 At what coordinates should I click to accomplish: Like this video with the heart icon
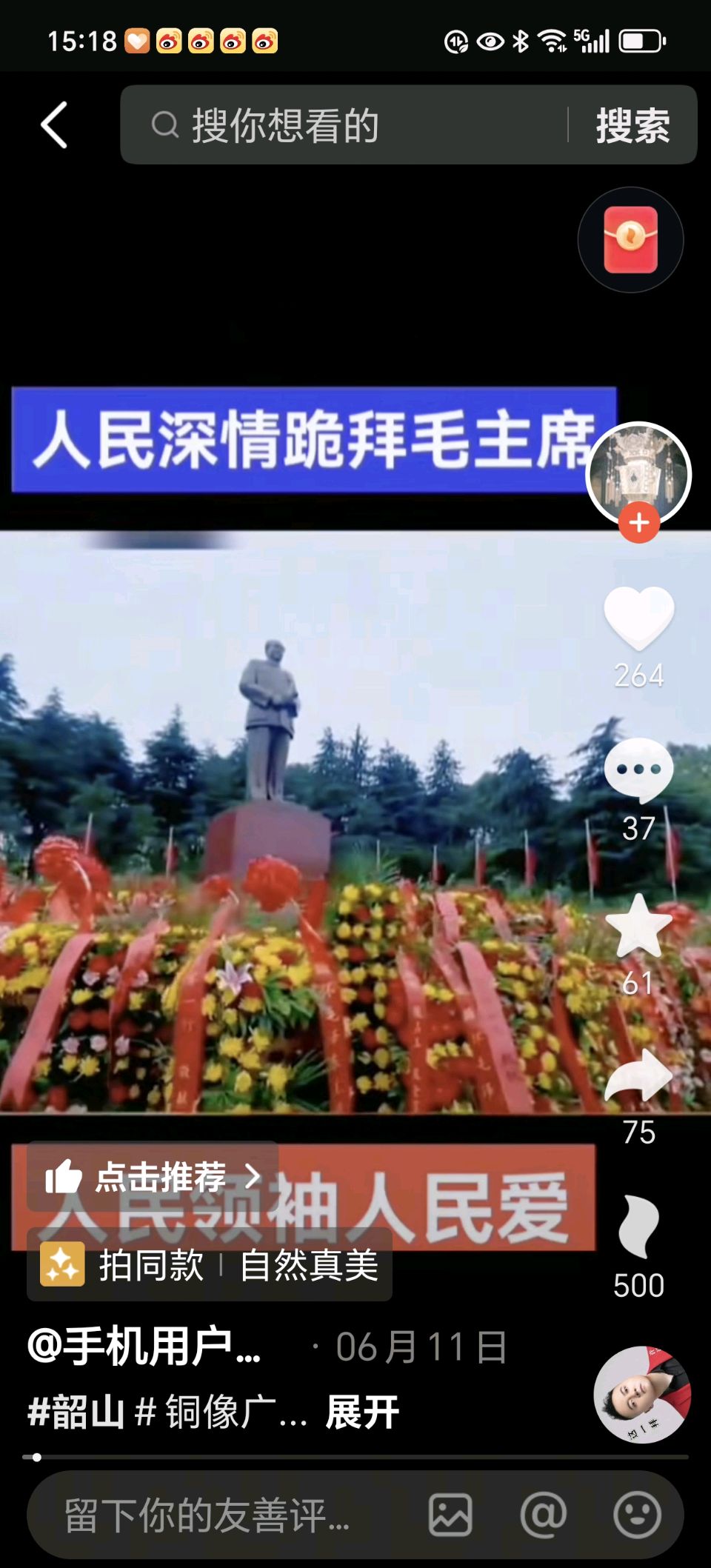pos(638,617)
